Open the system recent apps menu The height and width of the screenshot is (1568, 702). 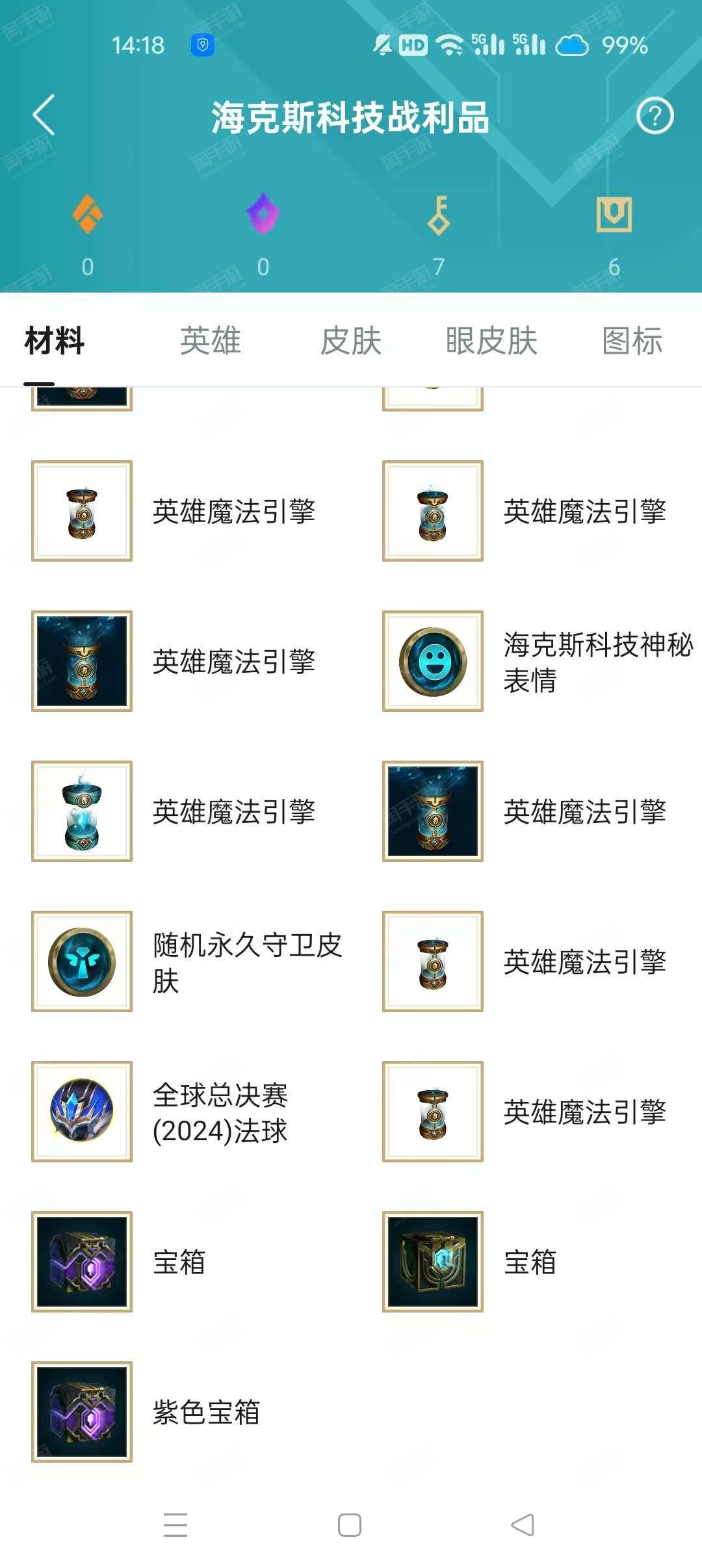point(175,1525)
